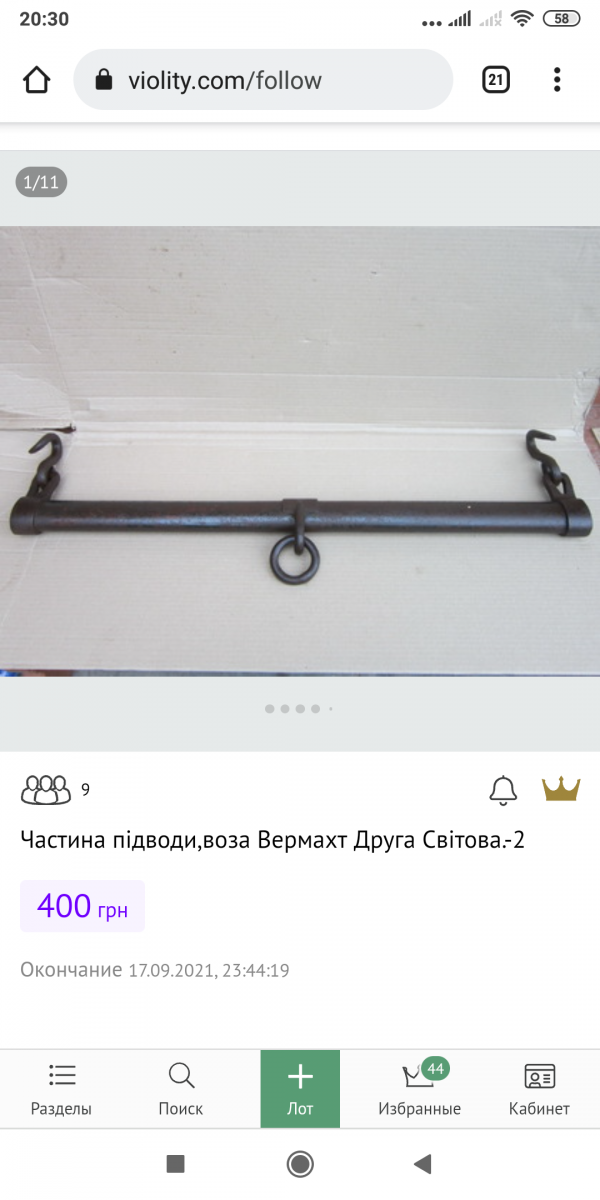Viewport: 600px width, 1200px height.
Task: Tap the violity.com/follow address bar
Action: pyautogui.click(x=263, y=80)
